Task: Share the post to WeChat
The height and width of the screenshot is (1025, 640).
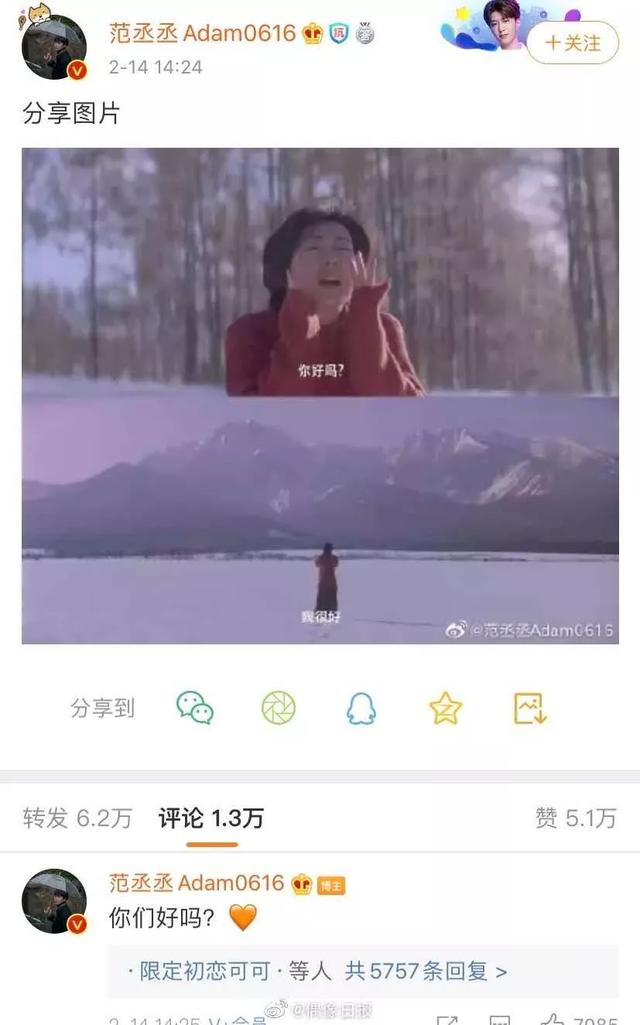Action: coord(195,708)
